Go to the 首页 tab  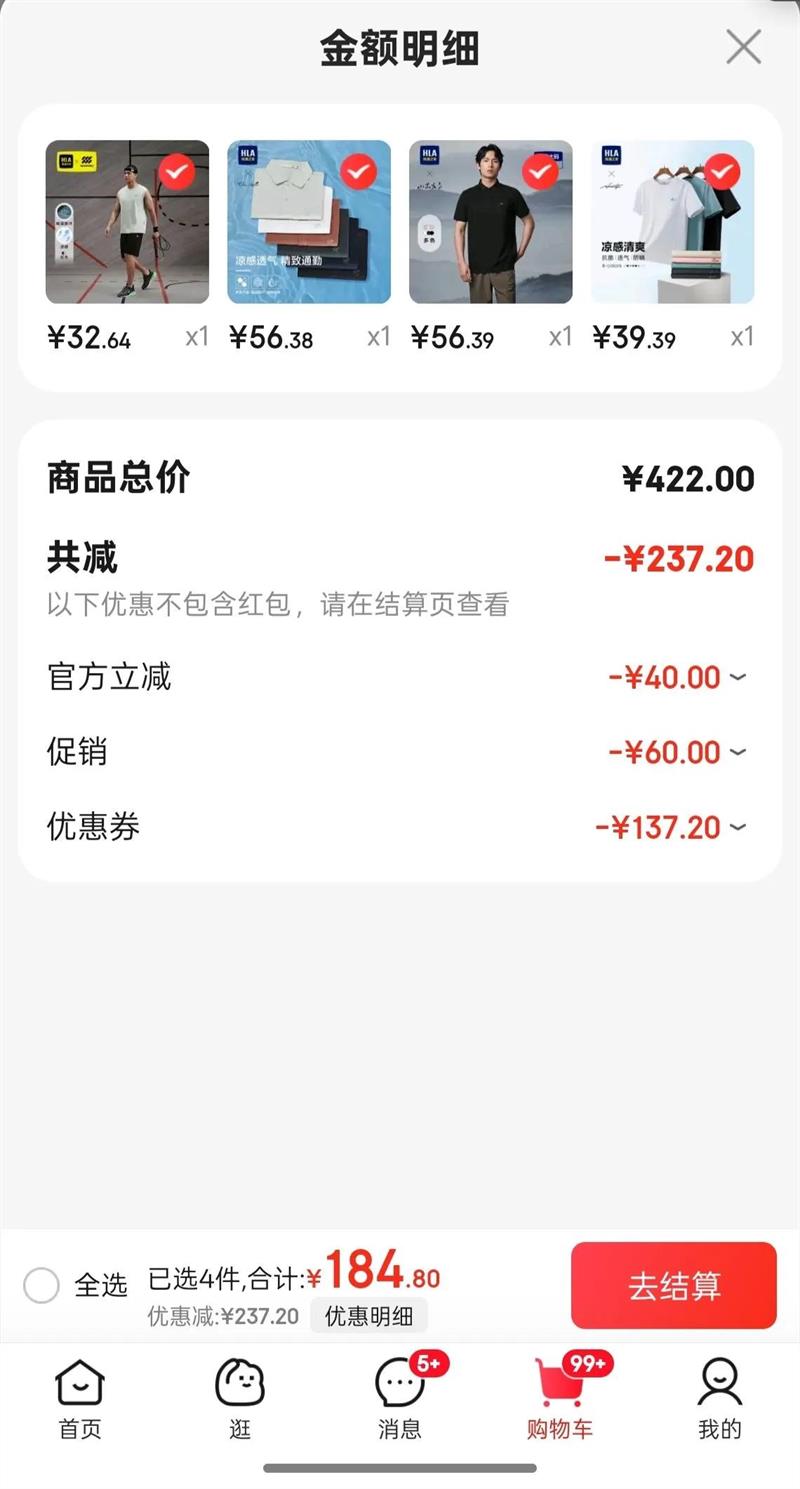pos(79,1400)
